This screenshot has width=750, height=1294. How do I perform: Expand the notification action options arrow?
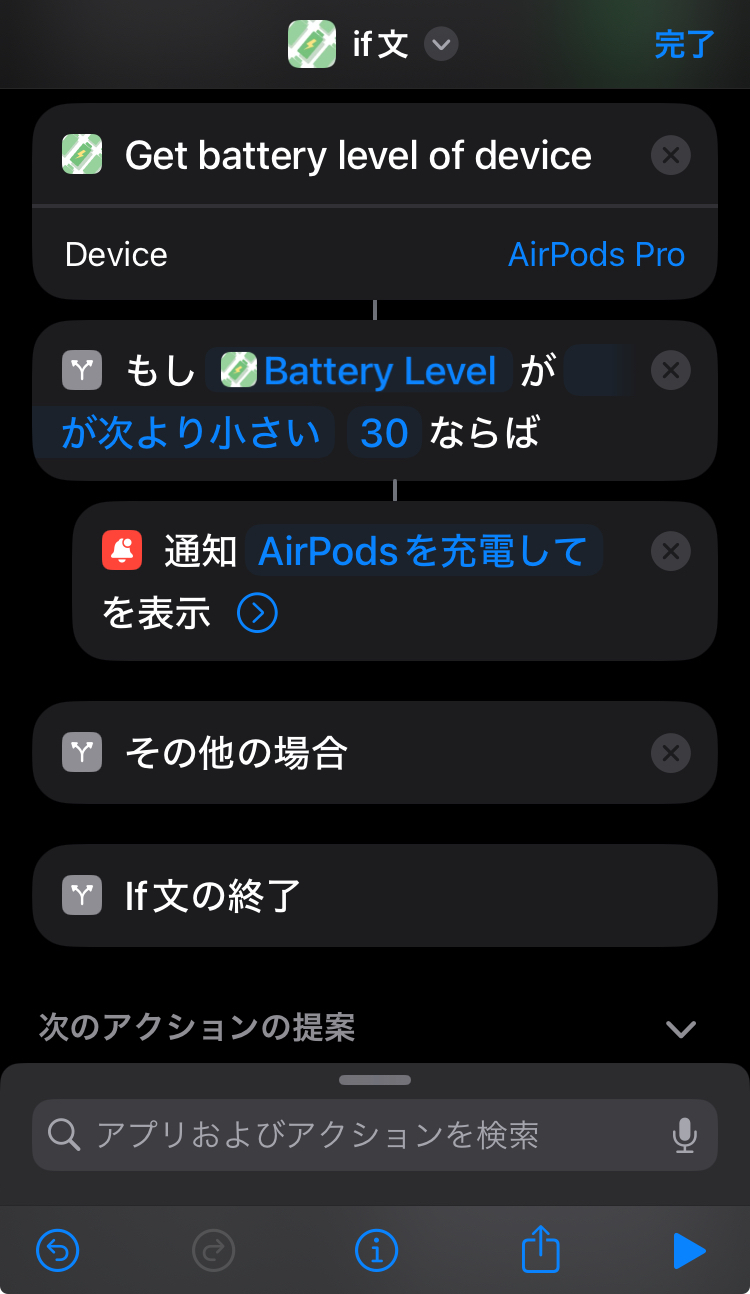click(x=257, y=613)
